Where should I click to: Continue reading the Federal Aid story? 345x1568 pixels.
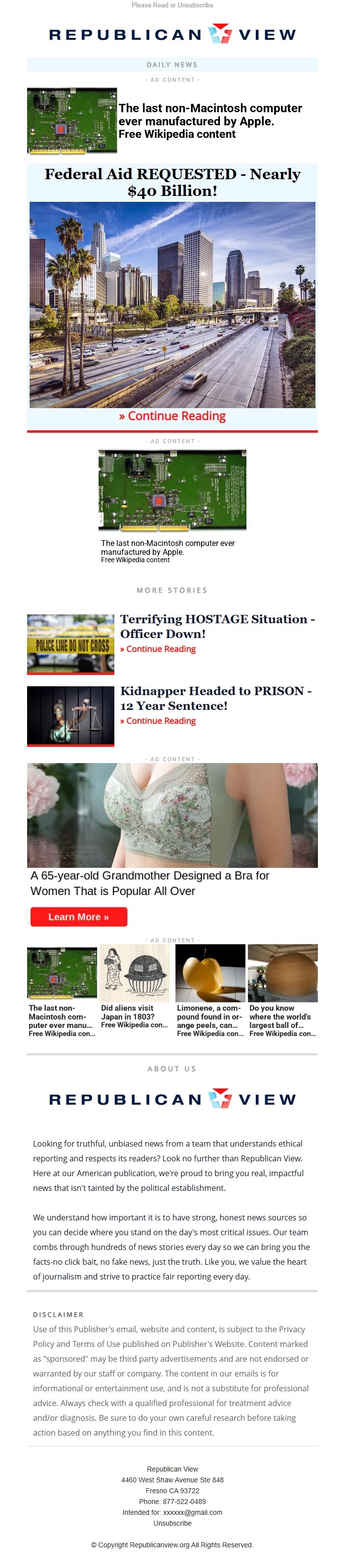tap(172, 416)
